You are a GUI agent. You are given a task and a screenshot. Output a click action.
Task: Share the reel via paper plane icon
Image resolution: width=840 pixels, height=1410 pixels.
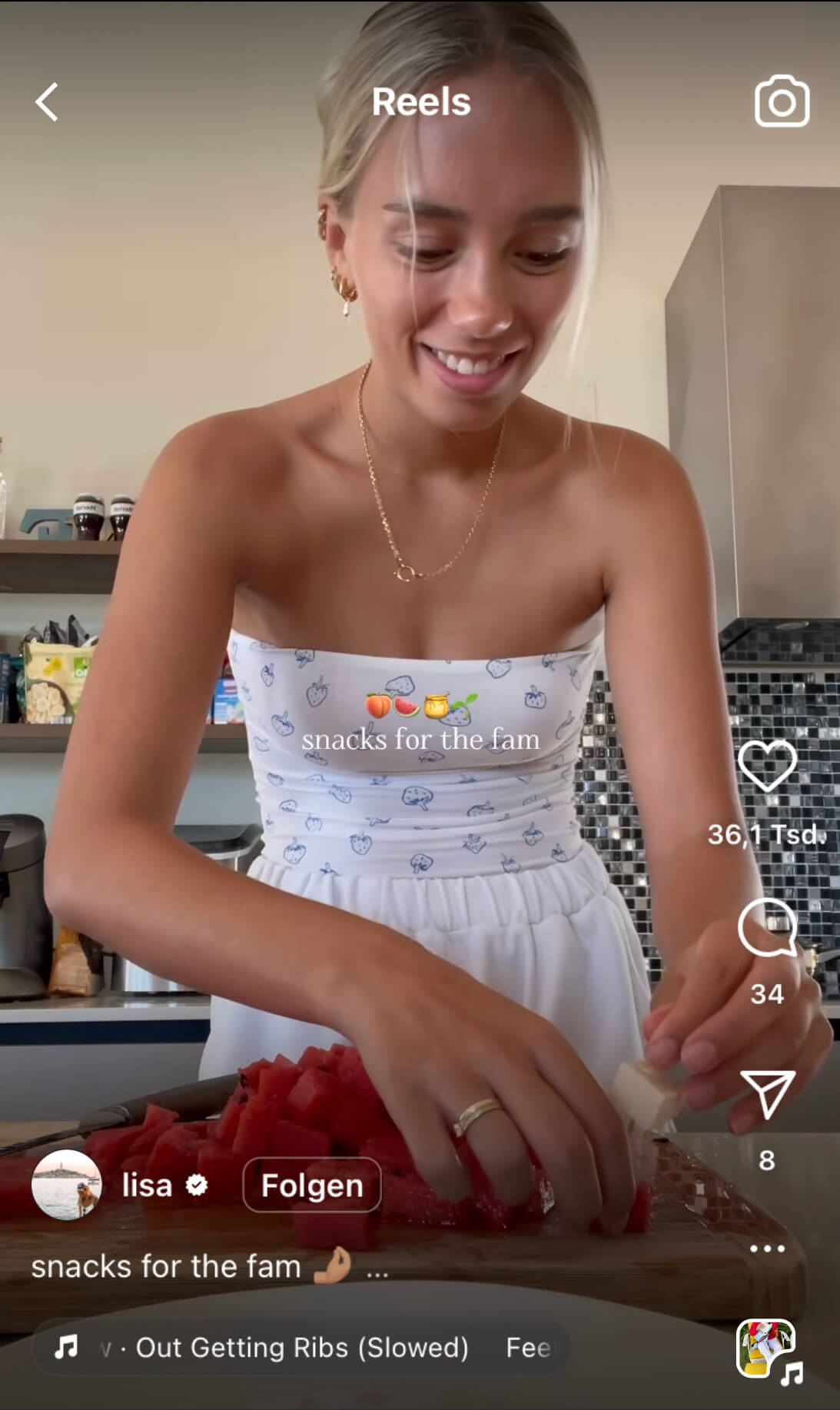(767, 1093)
